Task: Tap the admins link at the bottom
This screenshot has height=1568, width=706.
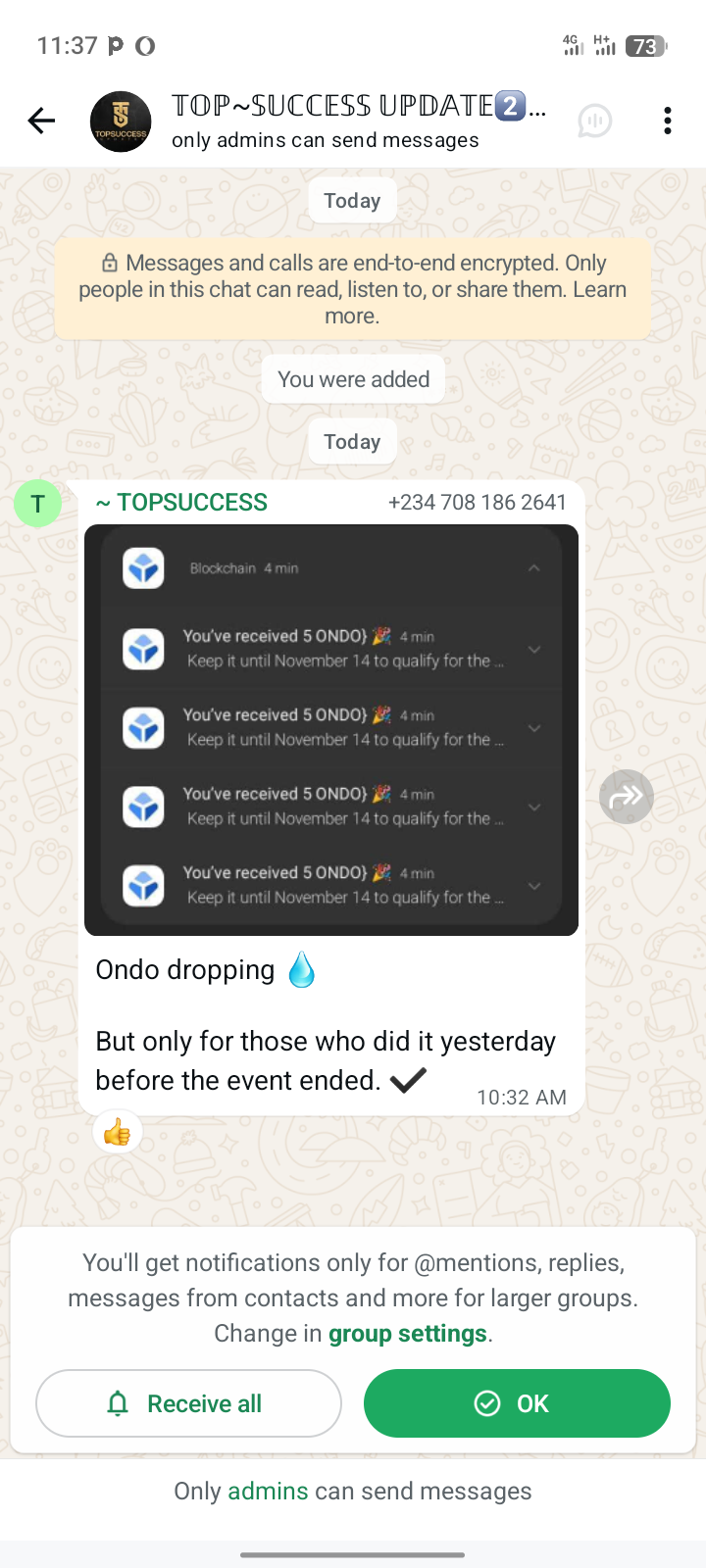Action: [268, 1492]
